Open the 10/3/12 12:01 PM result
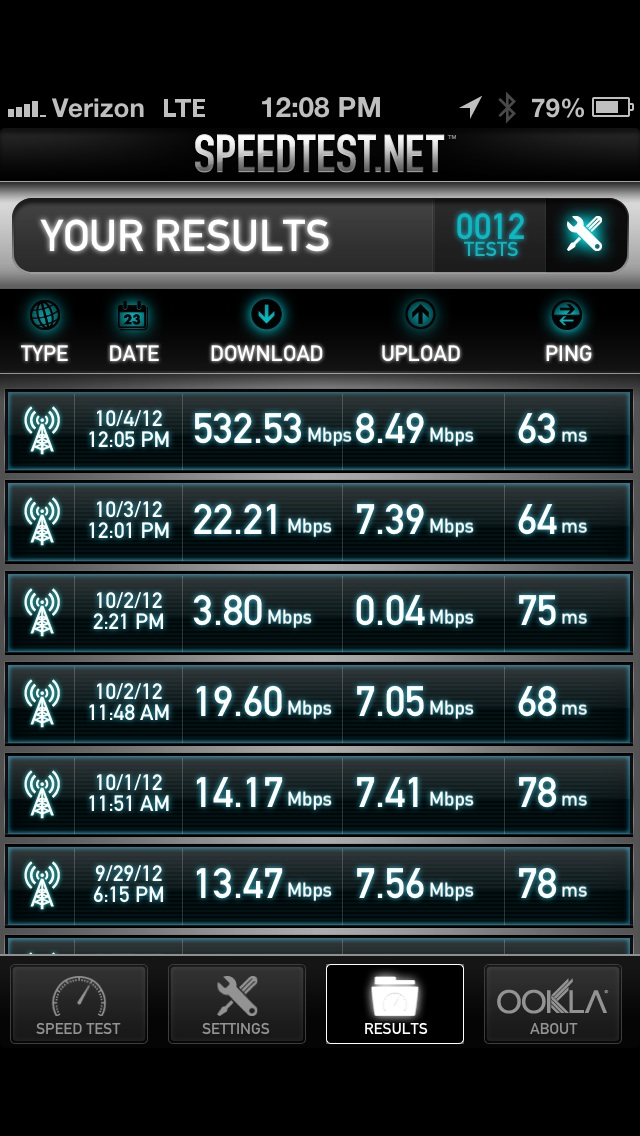 coord(319,521)
